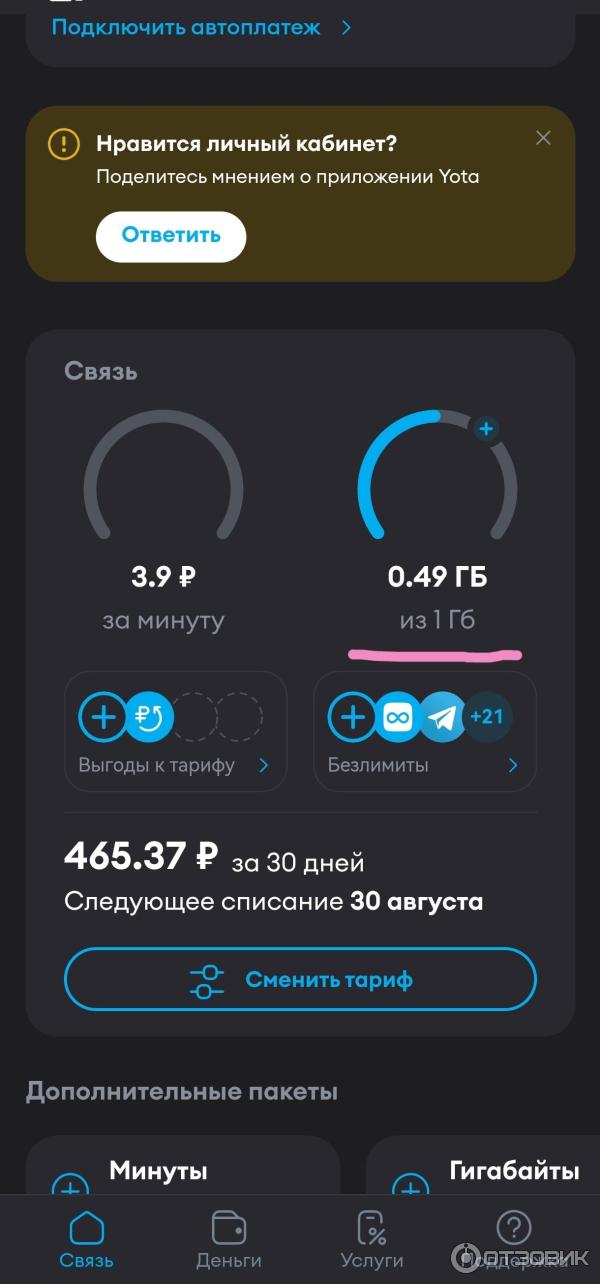Tap Сменить тариф button
Viewport: 600px width, 1284px height.
pyautogui.click(x=300, y=979)
